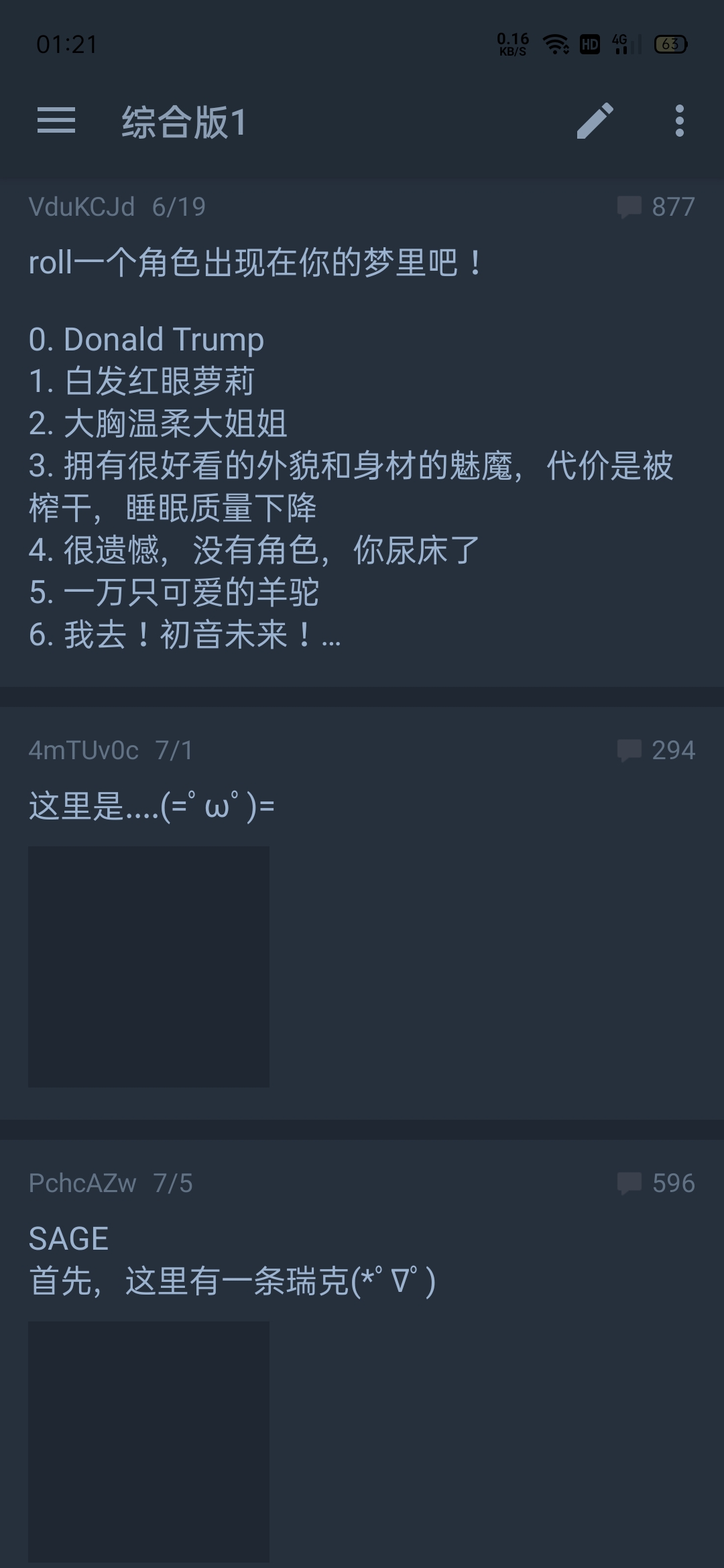724x1568 pixels.
Task: View the image in PchcAZw's post
Action: pyautogui.click(x=149, y=1441)
